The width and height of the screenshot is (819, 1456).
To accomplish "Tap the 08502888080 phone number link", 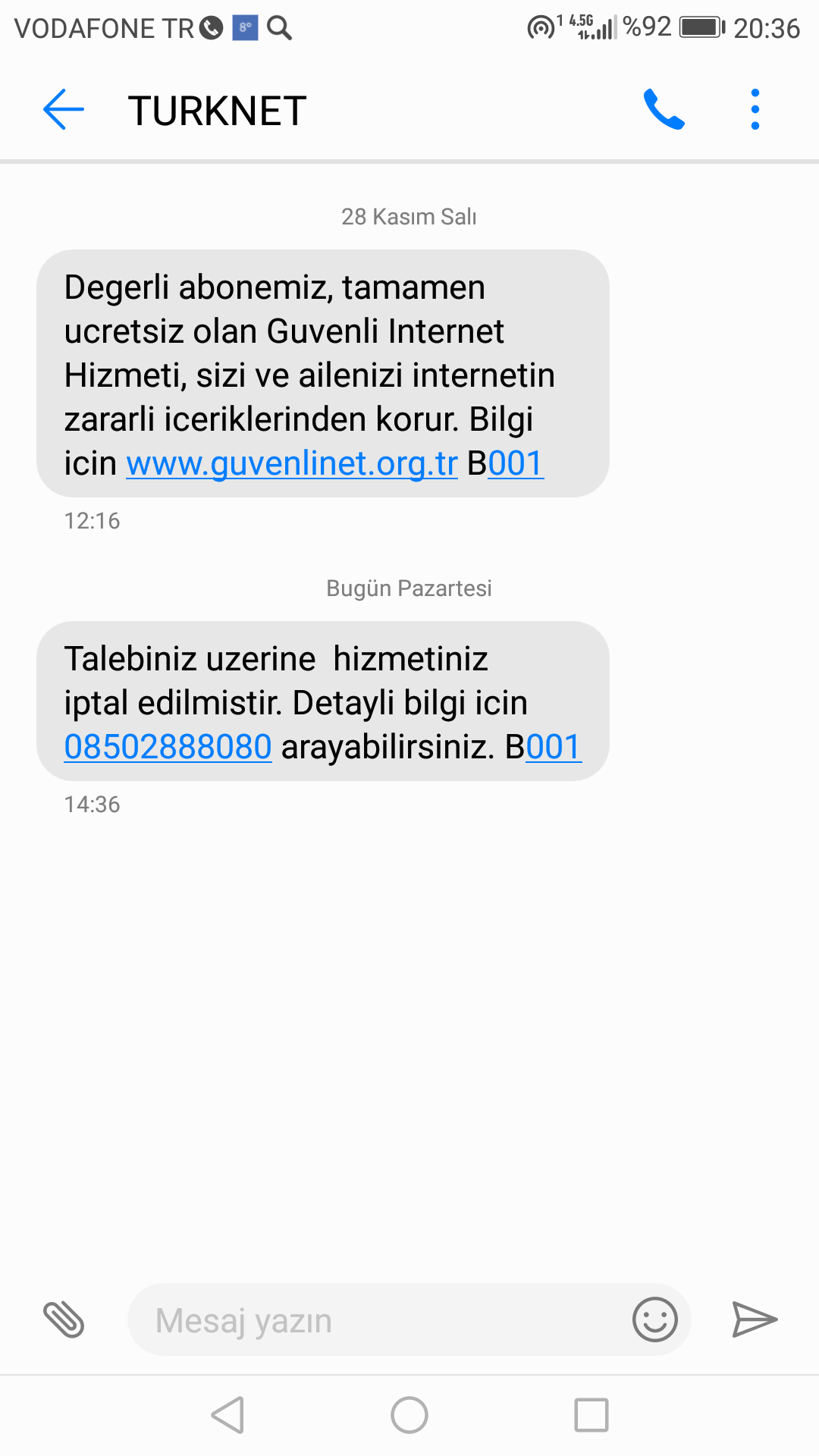I will coord(168,747).
